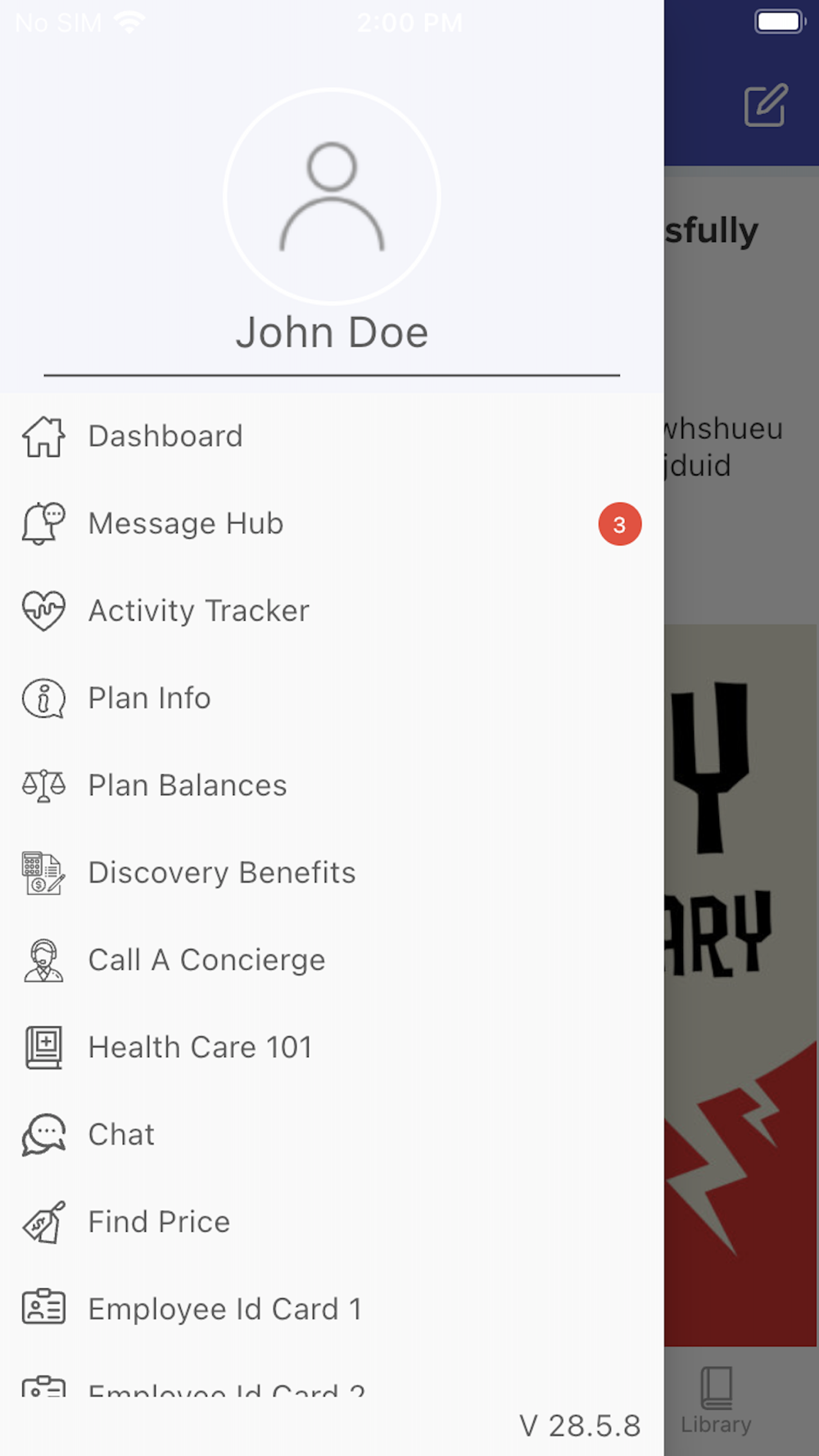
Task: Open Plan Info
Action: click(x=332, y=699)
